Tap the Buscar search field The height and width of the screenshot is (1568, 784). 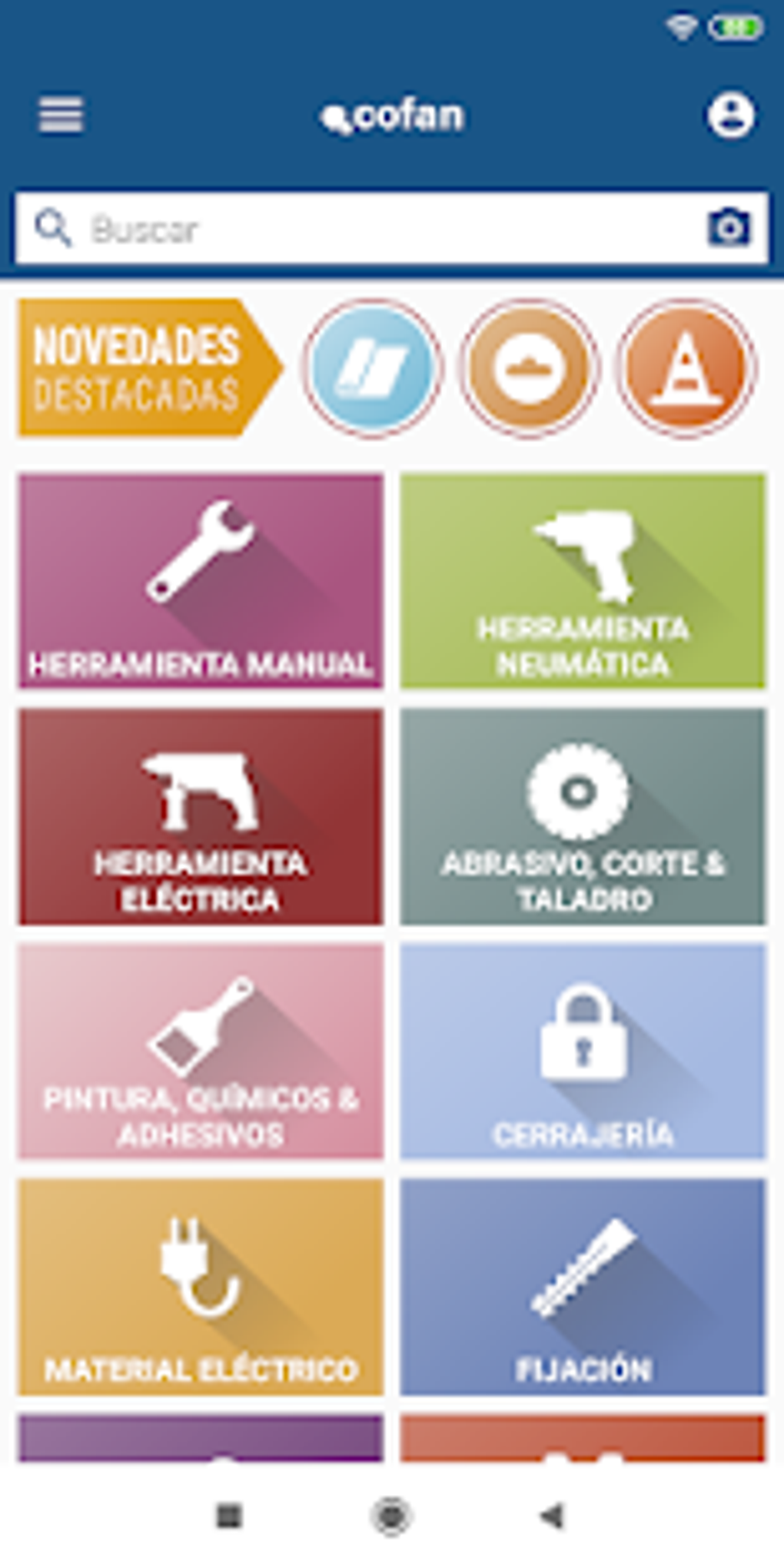click(x=369, y=228)
